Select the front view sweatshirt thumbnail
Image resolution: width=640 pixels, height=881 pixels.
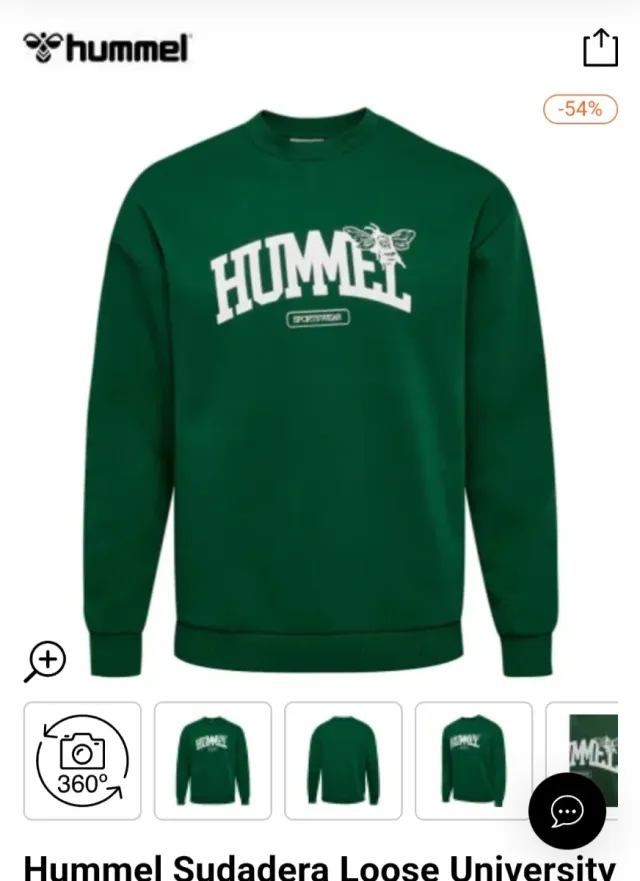[212, 761]
